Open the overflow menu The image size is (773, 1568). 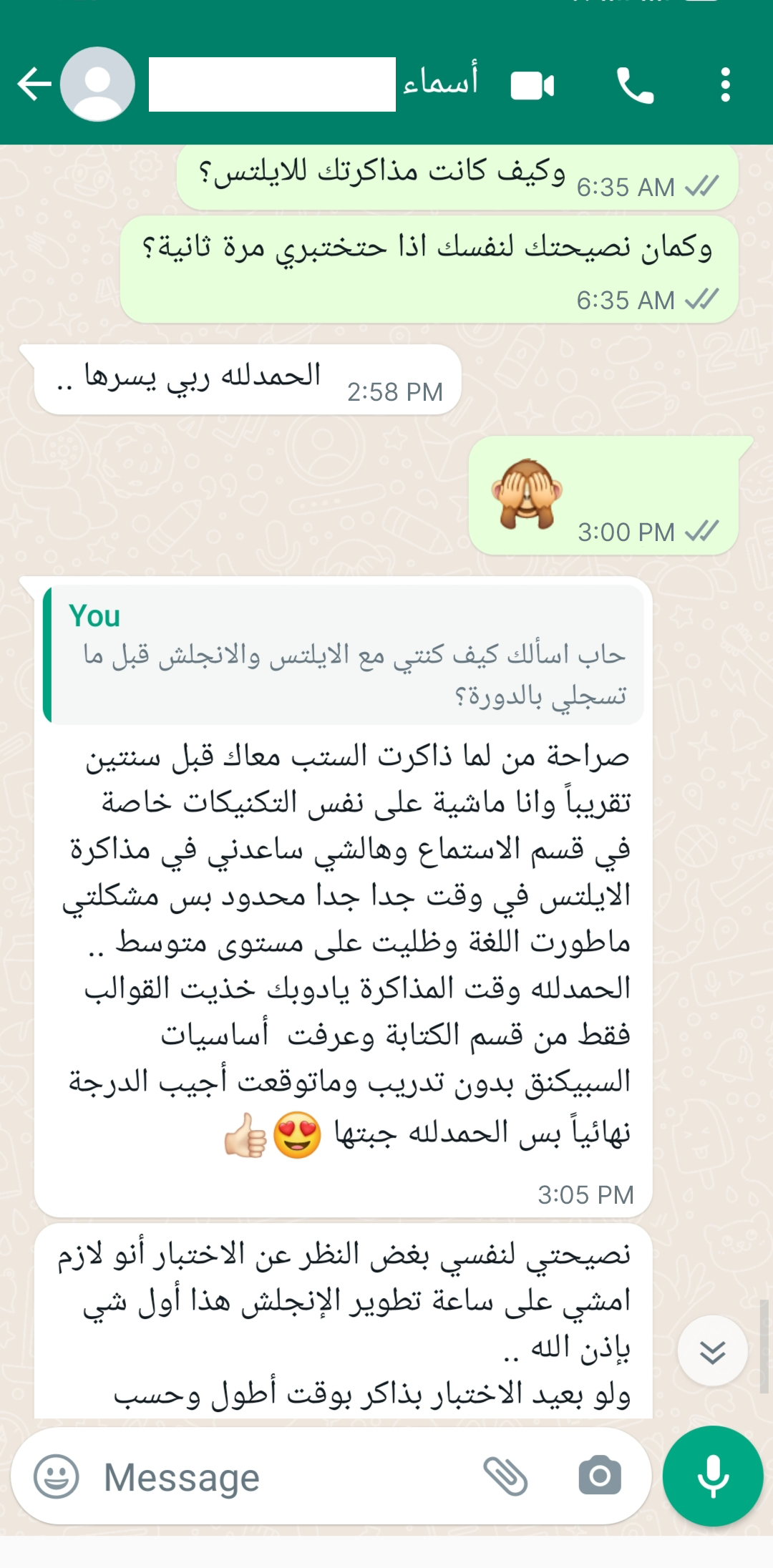pos(725,85)
